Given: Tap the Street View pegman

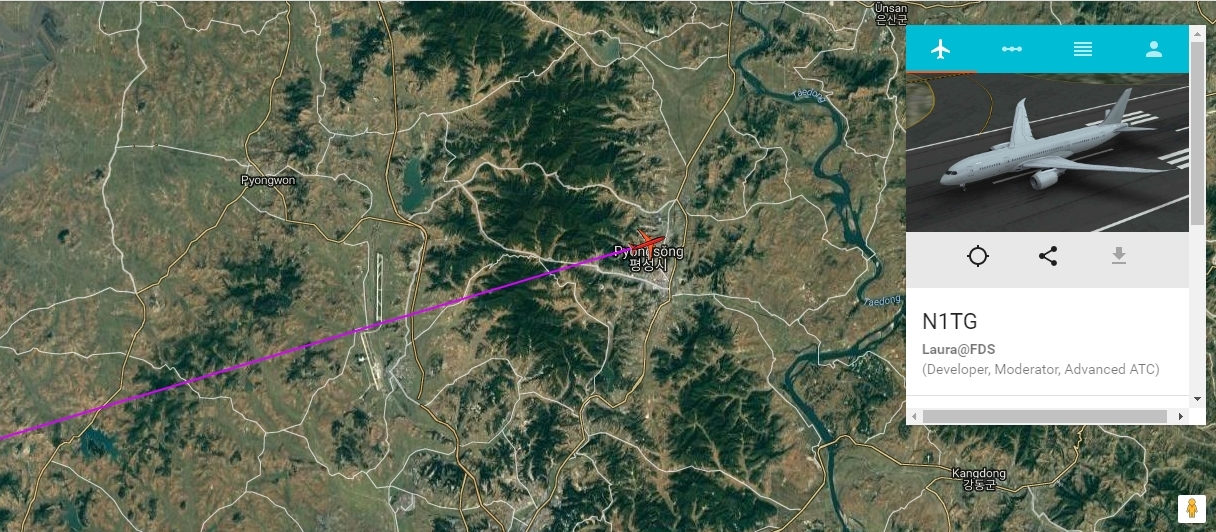Looking at the screenshot, I should click(1190, 508).
